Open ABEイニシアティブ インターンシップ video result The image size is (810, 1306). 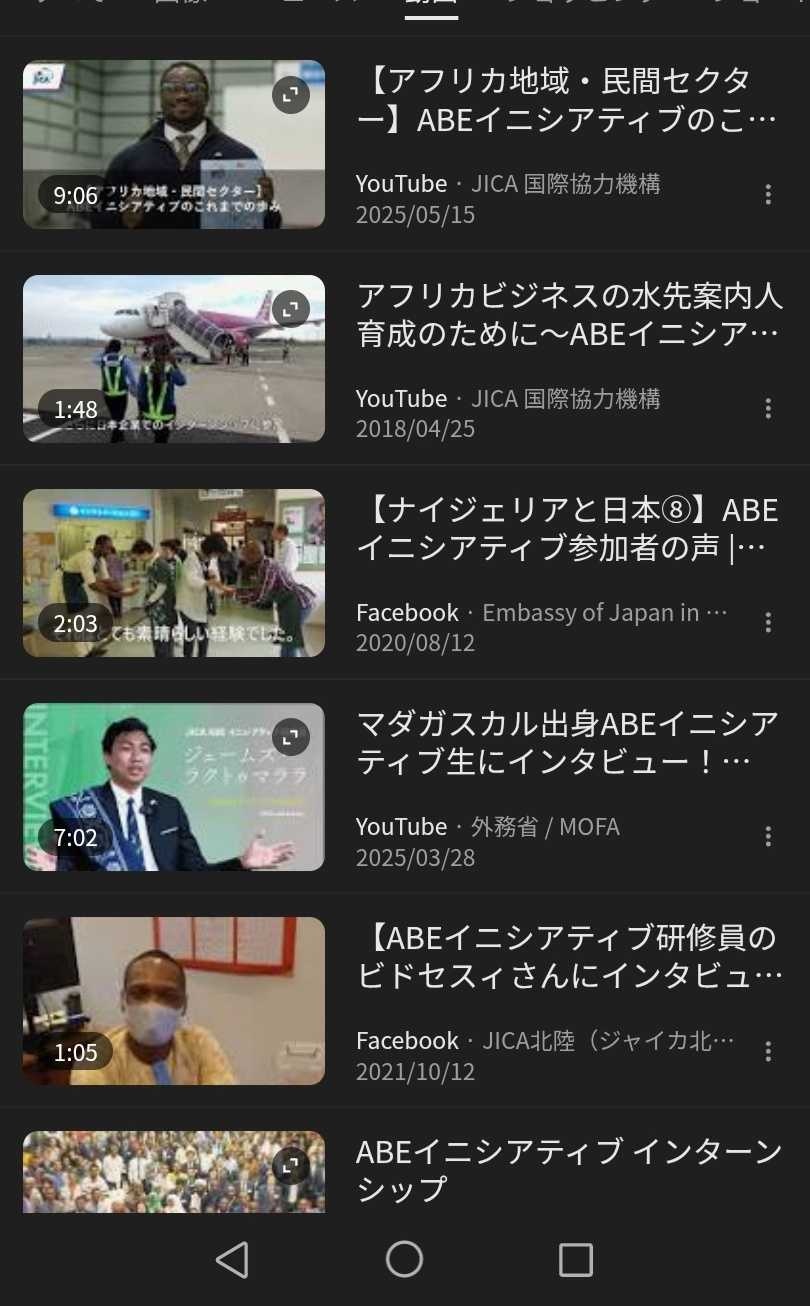568,1170
